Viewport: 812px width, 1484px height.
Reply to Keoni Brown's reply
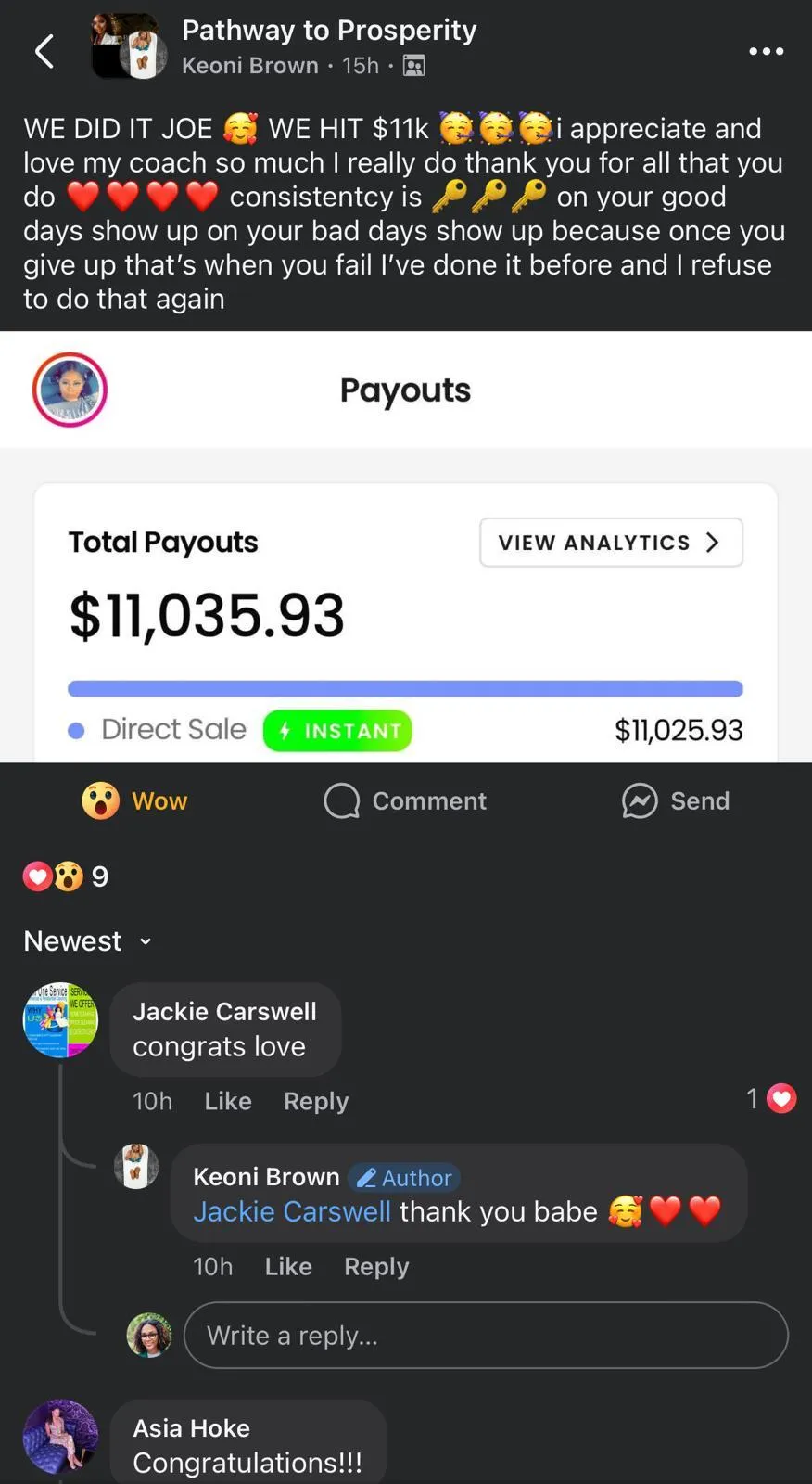tap(376, 1266)
